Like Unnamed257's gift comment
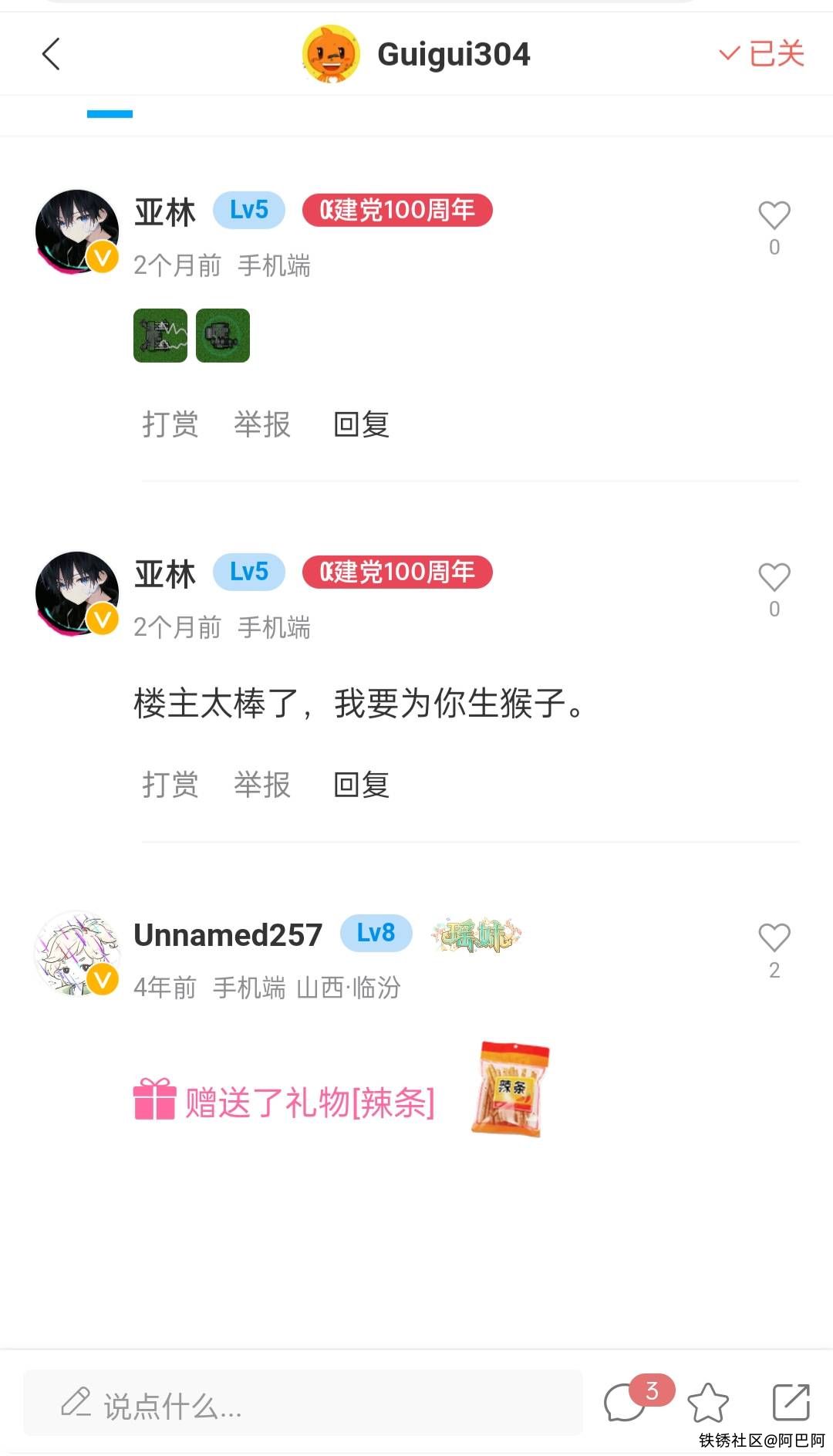Screen dimensions: 833x1456 pyautogui.click(x=774, y=938)
